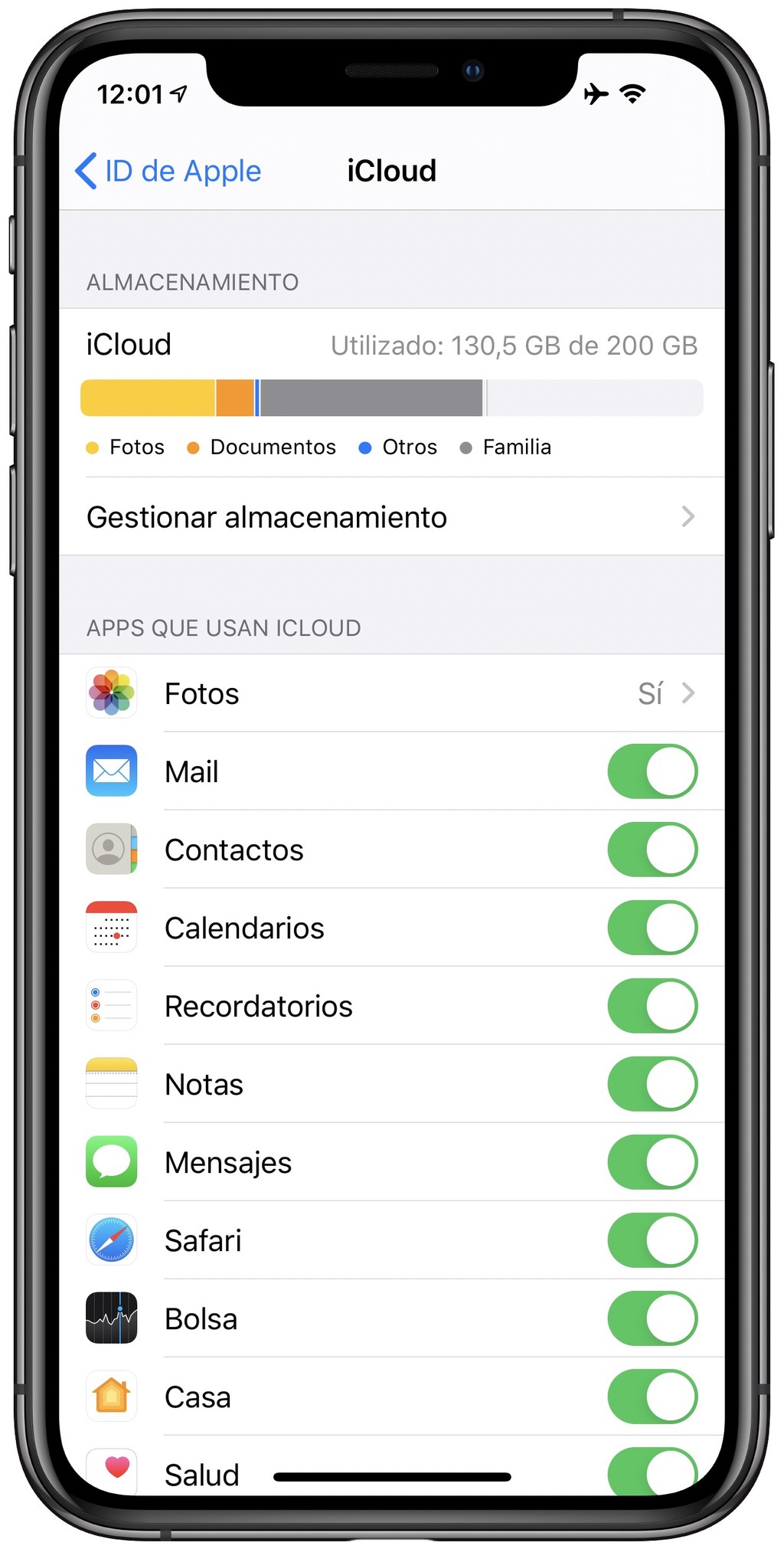Screen dimensions: 784x1549
Task: Select the Safari app icon
Action: tap(111, 1240)
